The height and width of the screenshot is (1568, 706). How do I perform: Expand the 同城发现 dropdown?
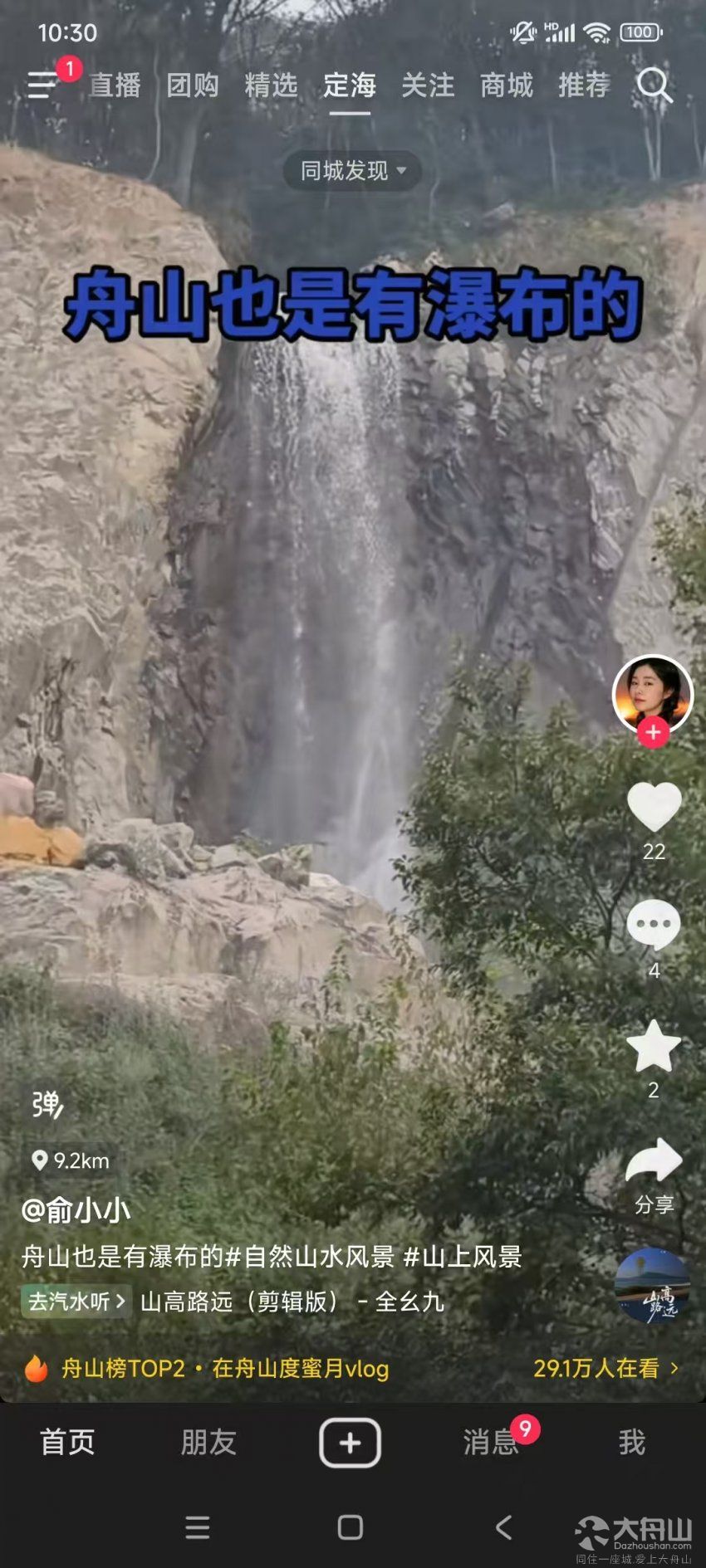(352, 171)
